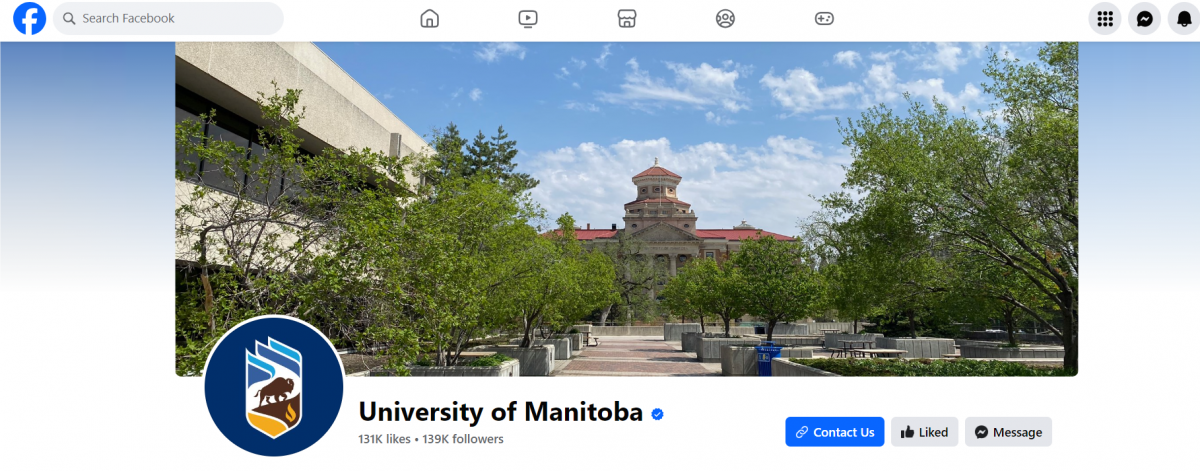Image resolution: width=1200 pixels, height=471 pixels.
Task: Tap the Liked button
Action: pos(924,432)
